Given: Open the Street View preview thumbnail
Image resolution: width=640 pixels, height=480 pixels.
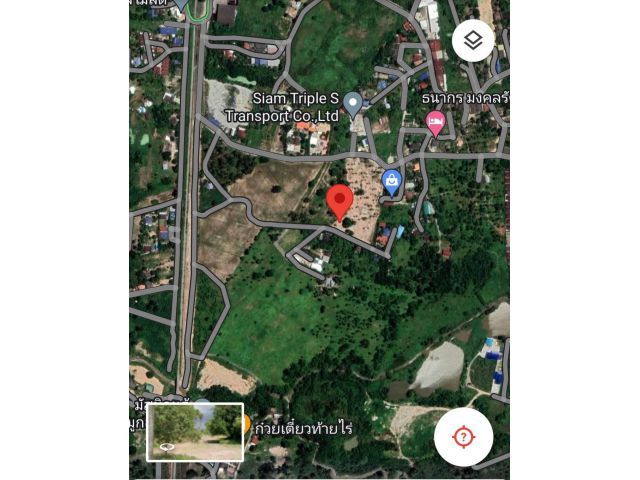Looking at the screenshot, I should point(195,431).
